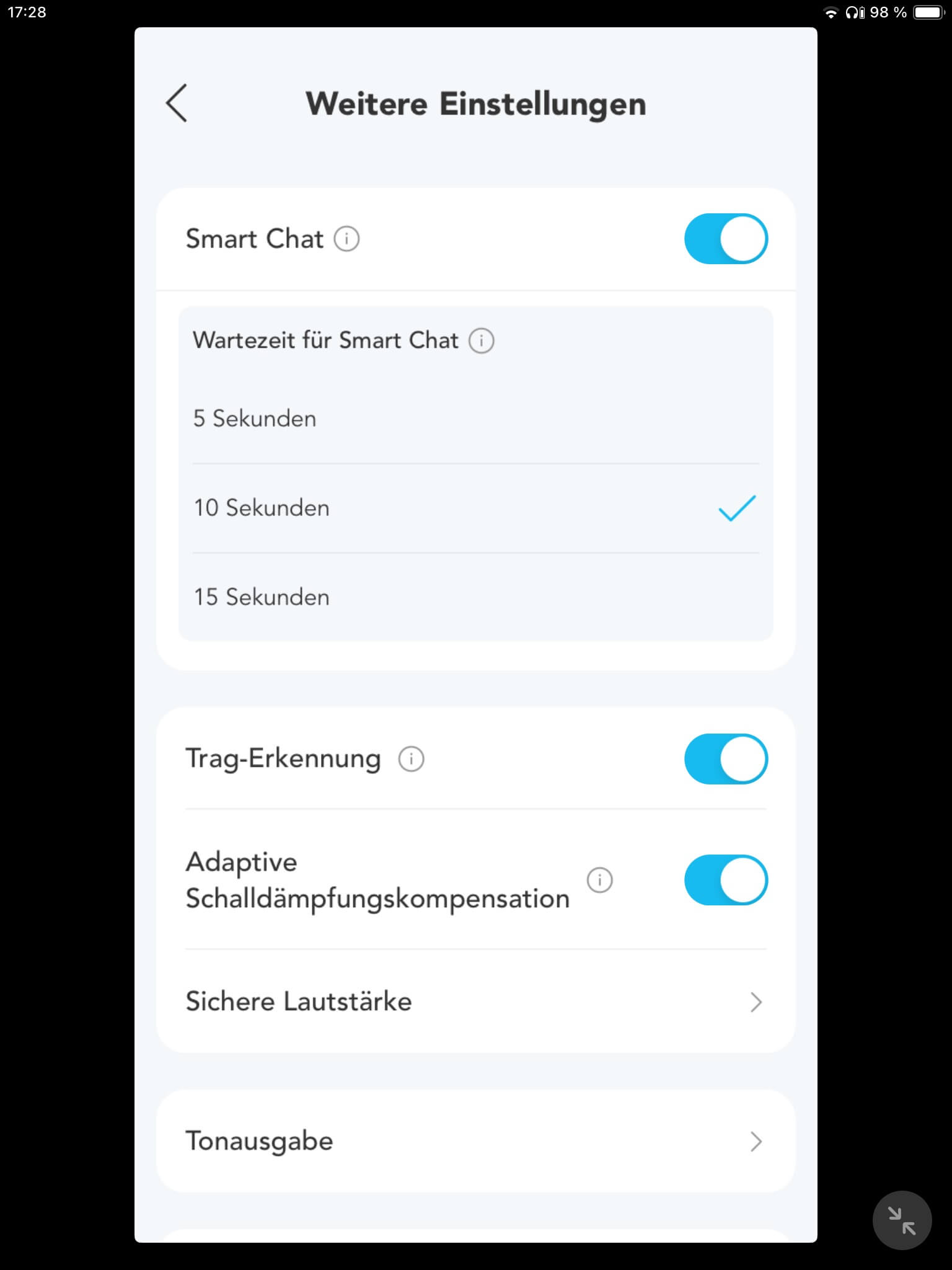The width and height of the screenshot is (952, 1270).
Task: Disable the Trag-Erkennung switch
Action: pos(725,759)
